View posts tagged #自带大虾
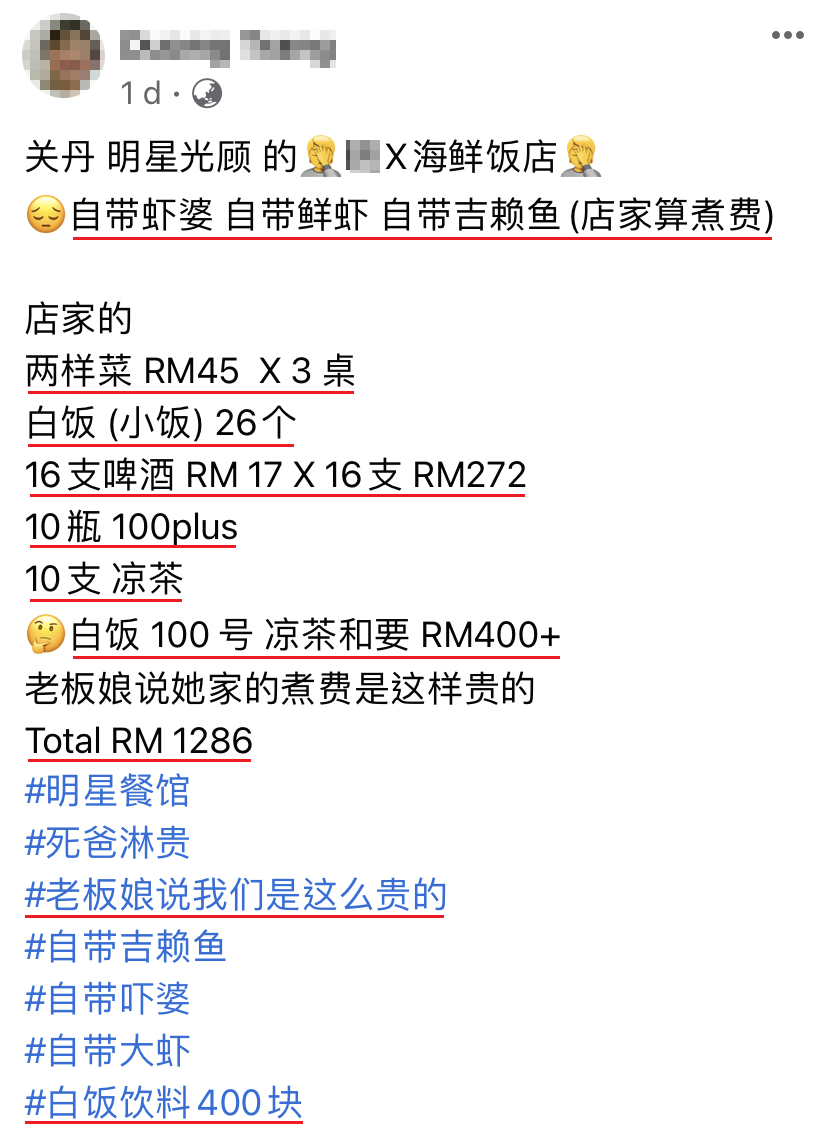Image resolution: width=828 pixels, height=1134 pixels. [x=107, y=1051]
